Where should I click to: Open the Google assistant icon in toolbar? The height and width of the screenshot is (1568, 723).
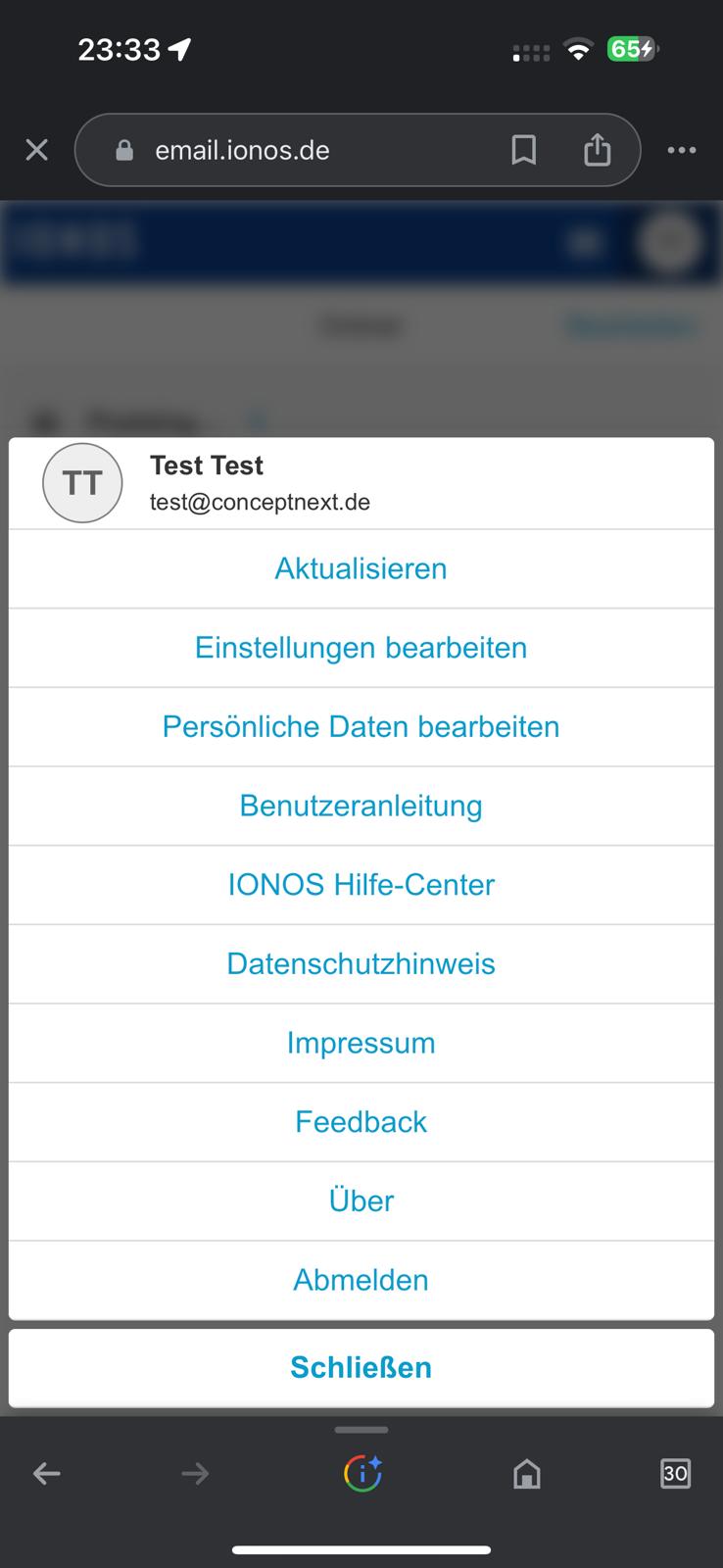(361, 1473)
